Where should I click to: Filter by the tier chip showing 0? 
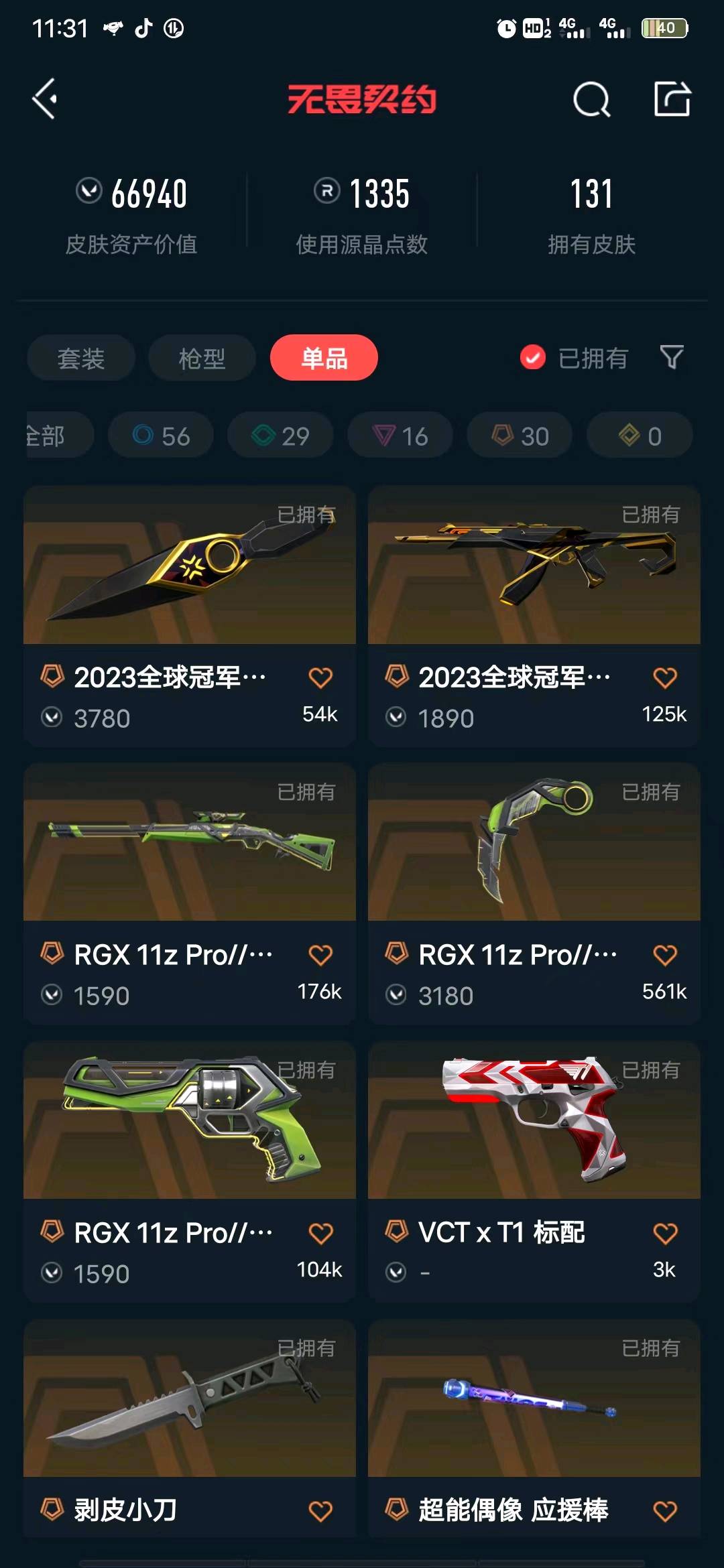640,436
